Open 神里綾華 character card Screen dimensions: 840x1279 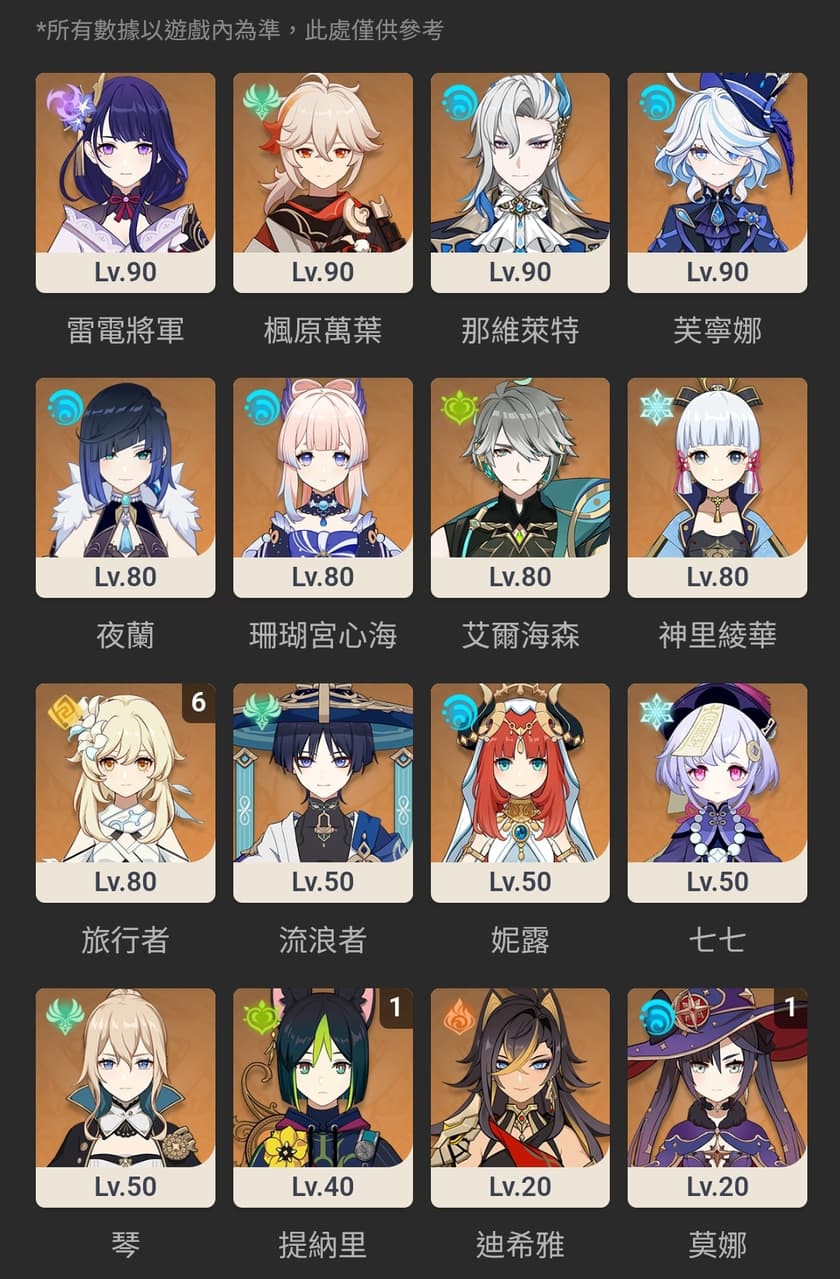pyautogui.click(x=717, y=487)
